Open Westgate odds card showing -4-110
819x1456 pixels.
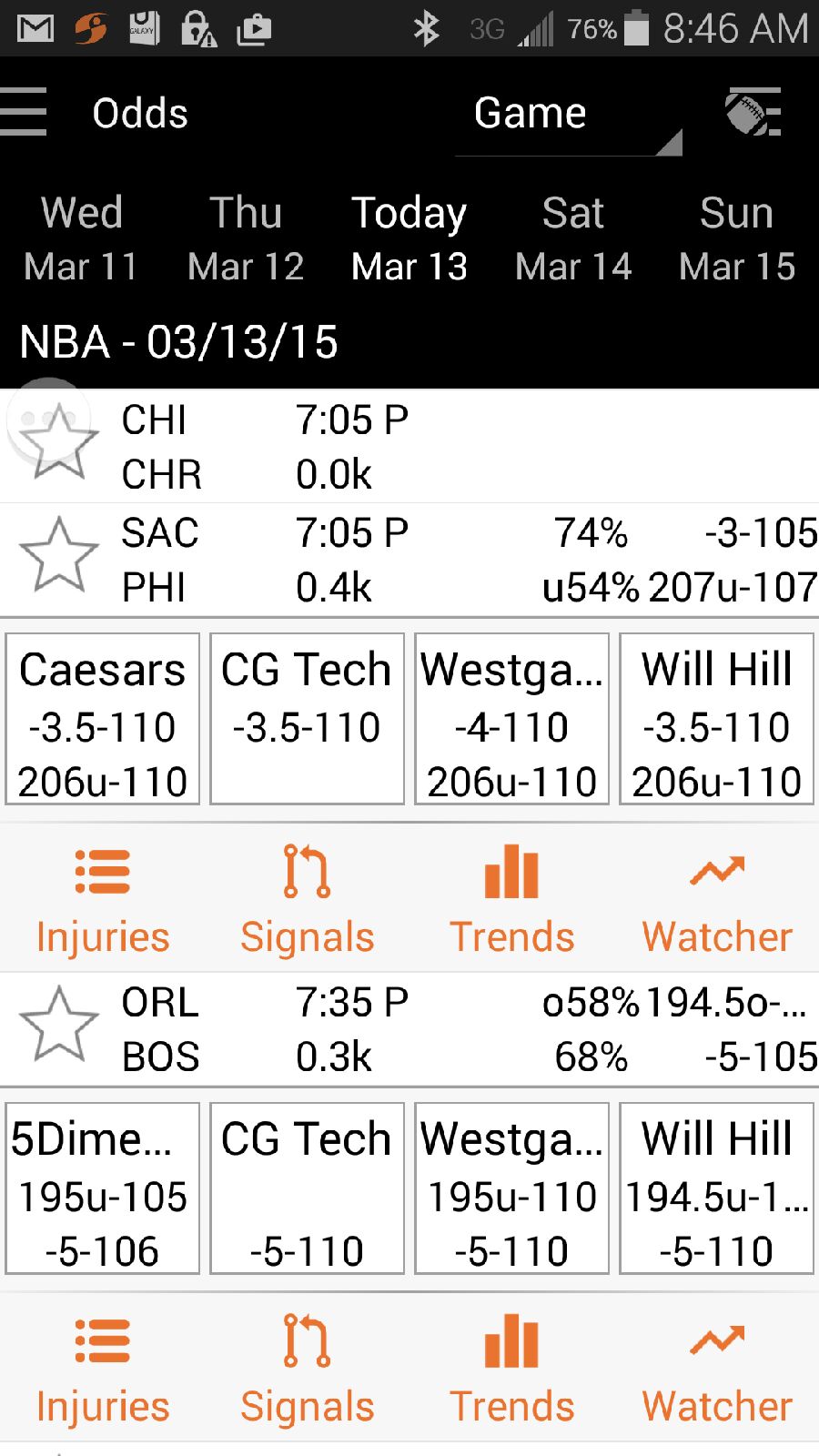[x=512, y=719]
